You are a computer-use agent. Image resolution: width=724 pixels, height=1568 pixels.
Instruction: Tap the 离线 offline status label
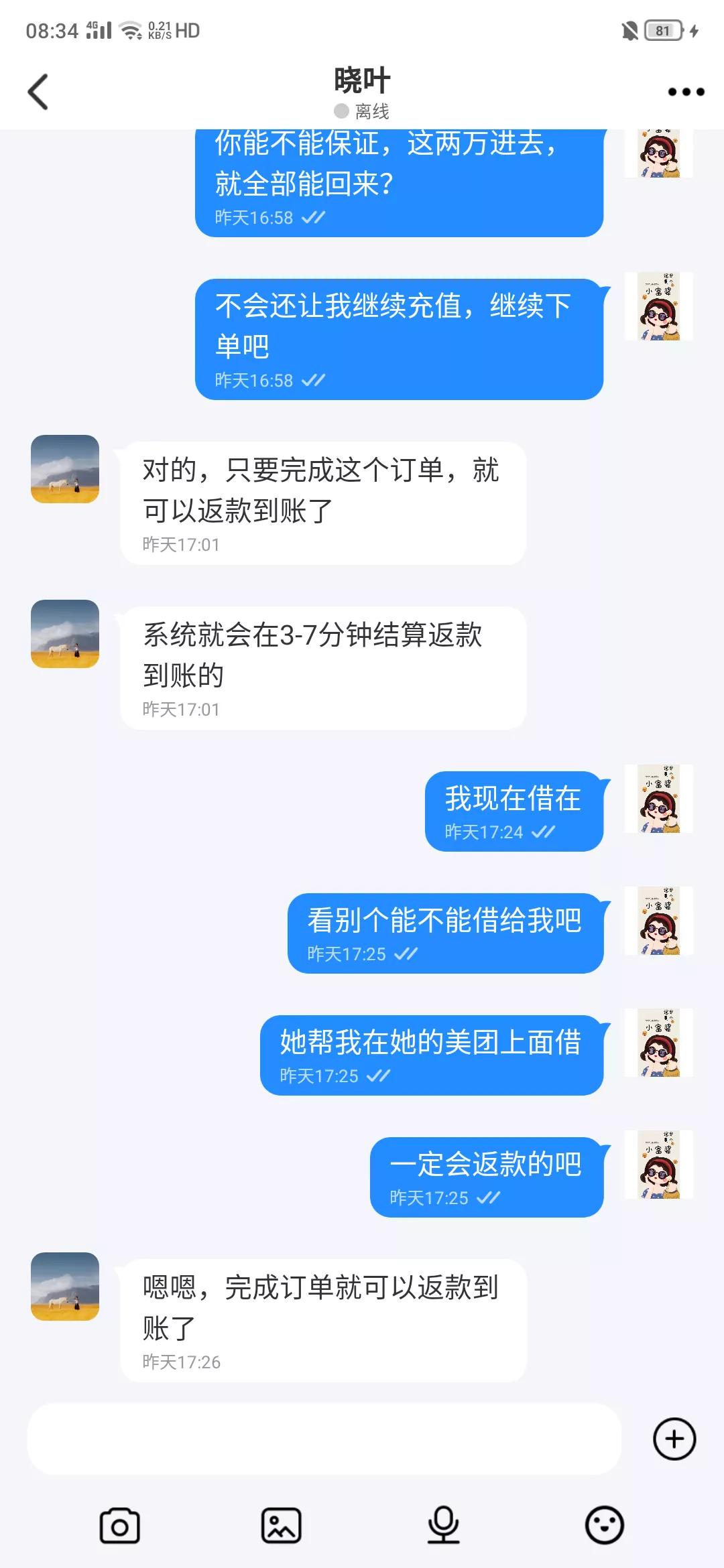(371, 112)
